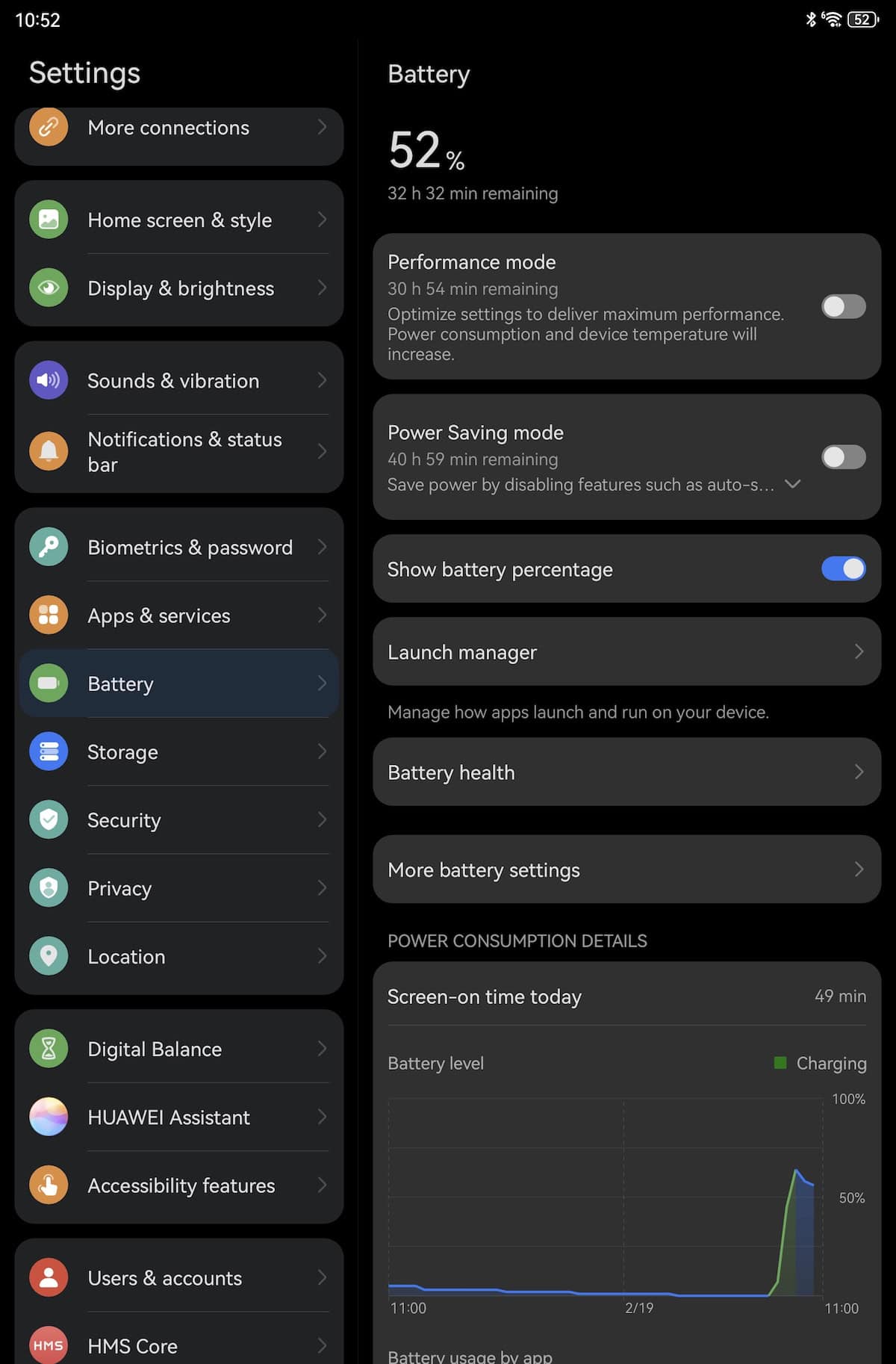This screenshot has width=896, height=1364.
Task: Open More battery settings
Action: click(626, 869)
